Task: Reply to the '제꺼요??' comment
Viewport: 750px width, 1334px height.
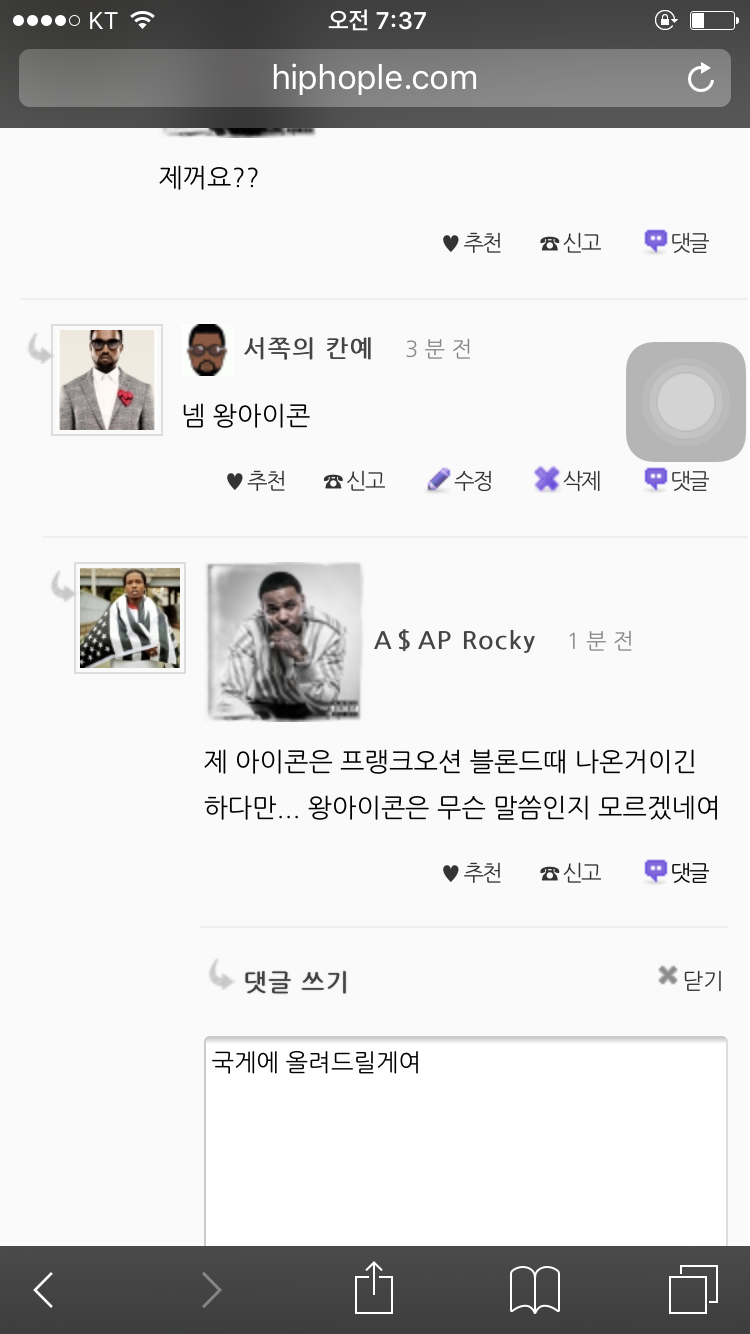Action: tap(677, 242)
